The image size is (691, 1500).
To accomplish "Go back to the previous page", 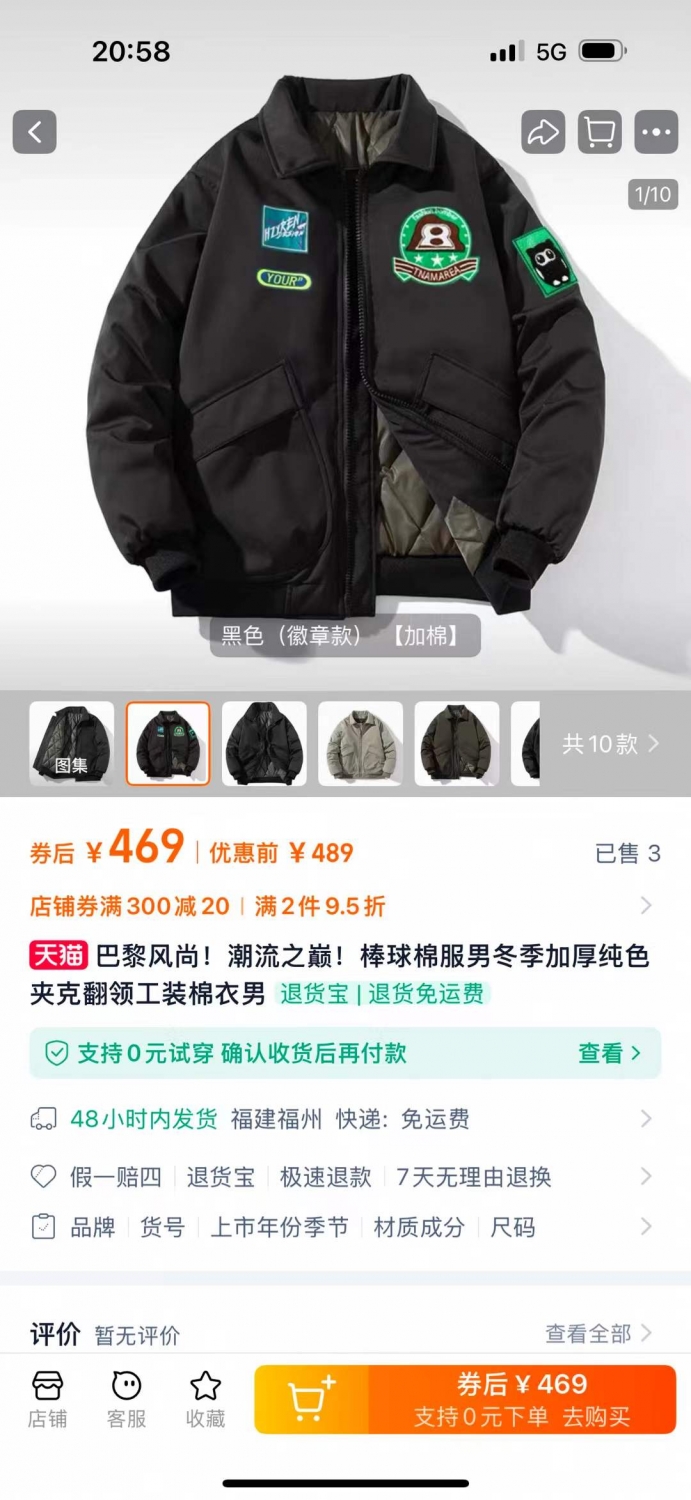I will coord(34,132).
